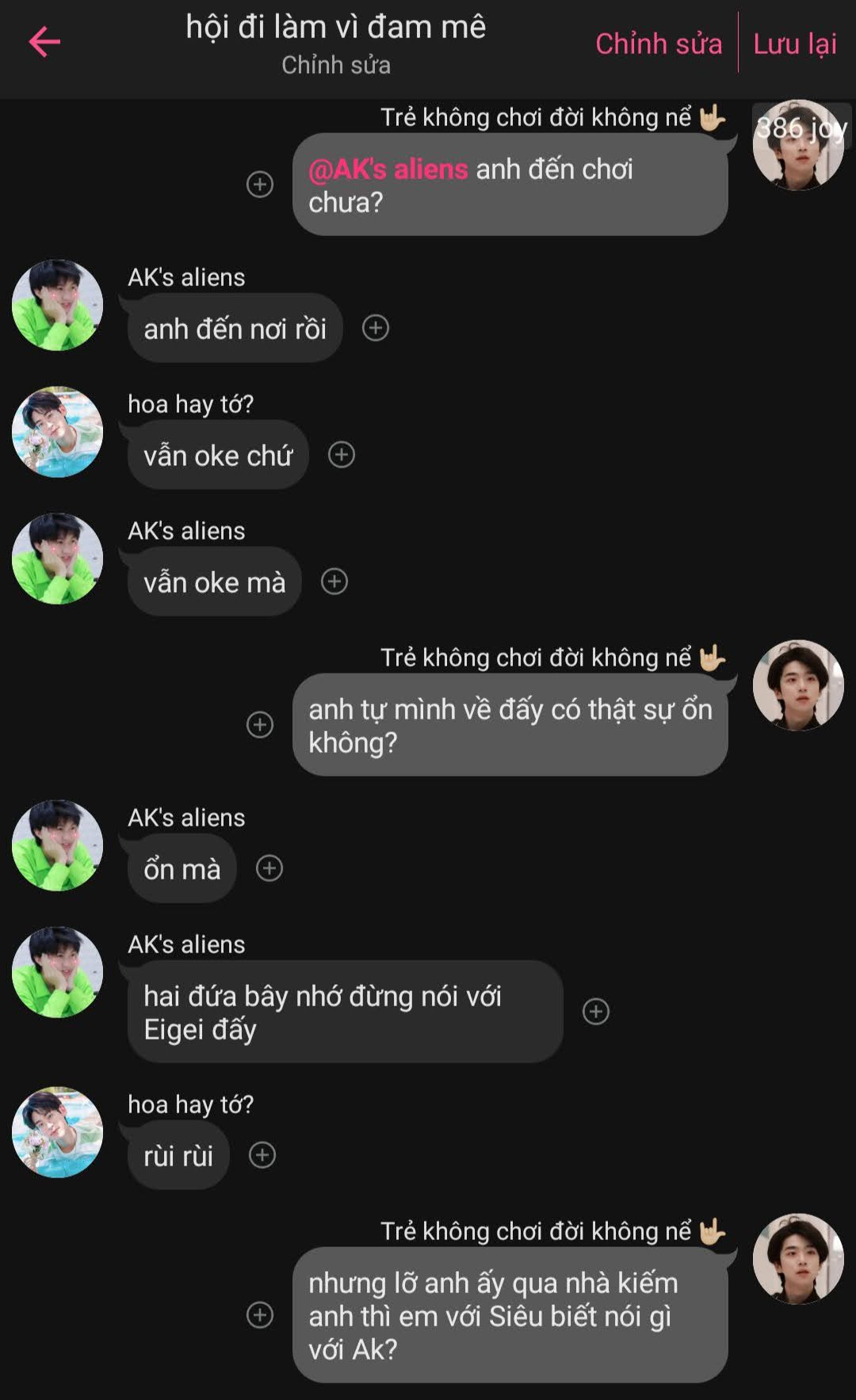Image resolution: width=856 pixels, height=1400 pixels.
Task: Tap the plus icon beside "anh đến nơi rồi"
Action: pos(376,328)
